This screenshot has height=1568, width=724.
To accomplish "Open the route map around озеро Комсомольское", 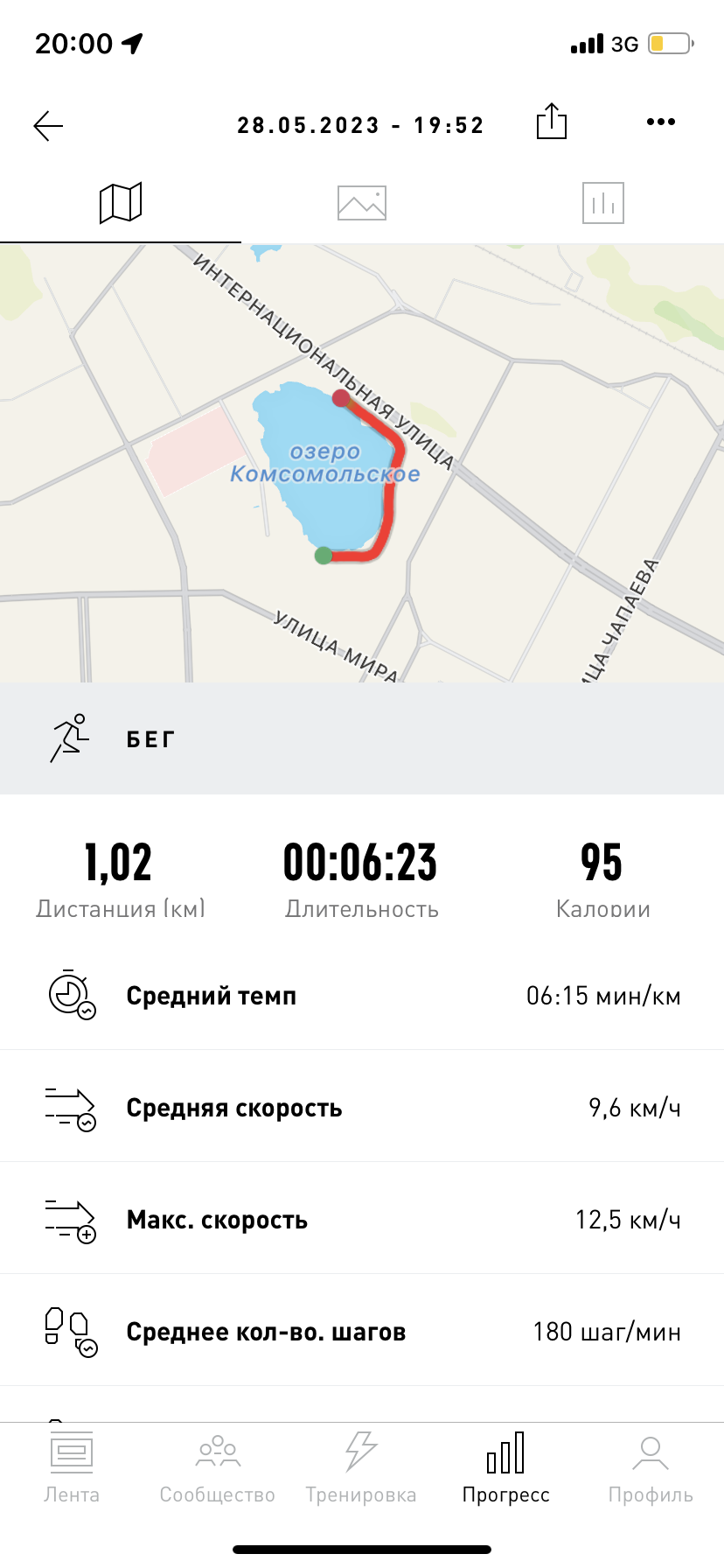I will (362, 463).
